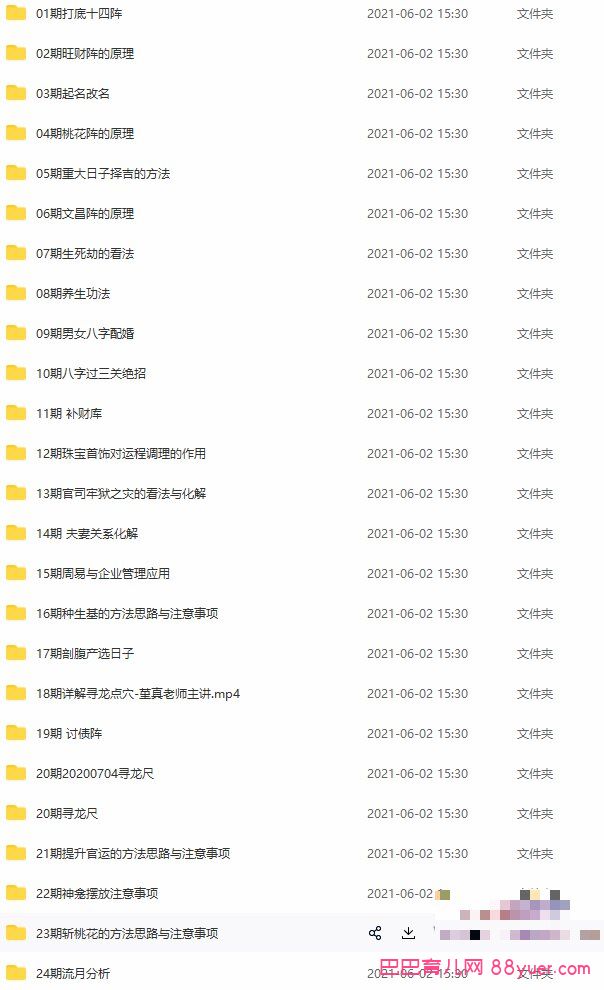Image resolution: width=604 pixels, height=990 pixels.
Task: Open the 19期 讨债阵 folder
Action: pyautogui.click(x=69, y=734)
